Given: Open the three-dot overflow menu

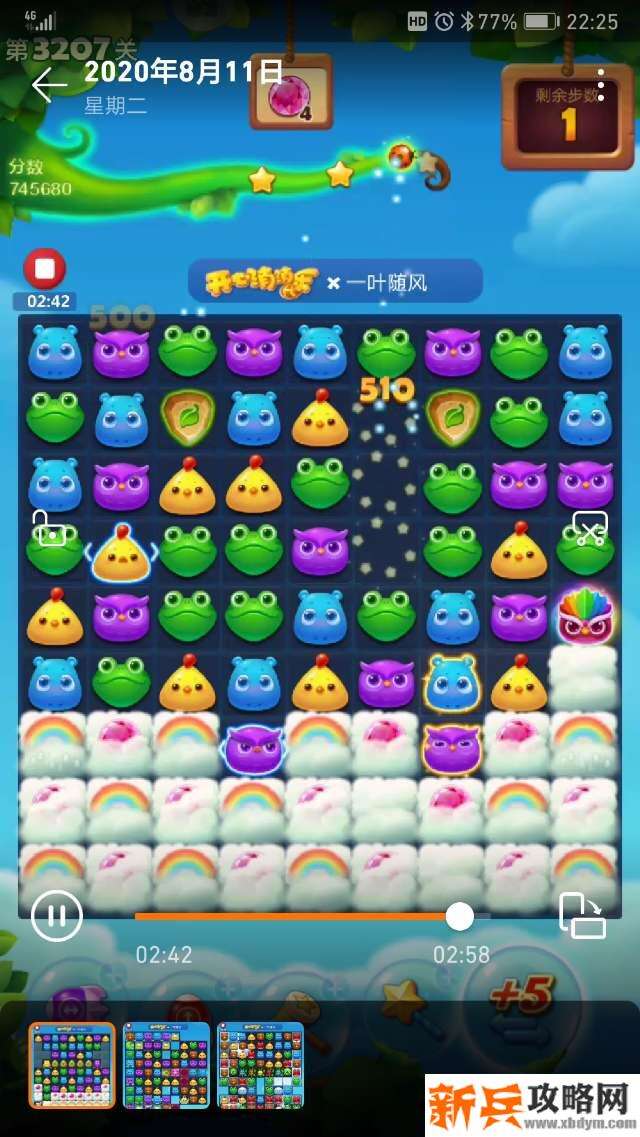Looking at the screenshot, I should (x=600, y=86).
